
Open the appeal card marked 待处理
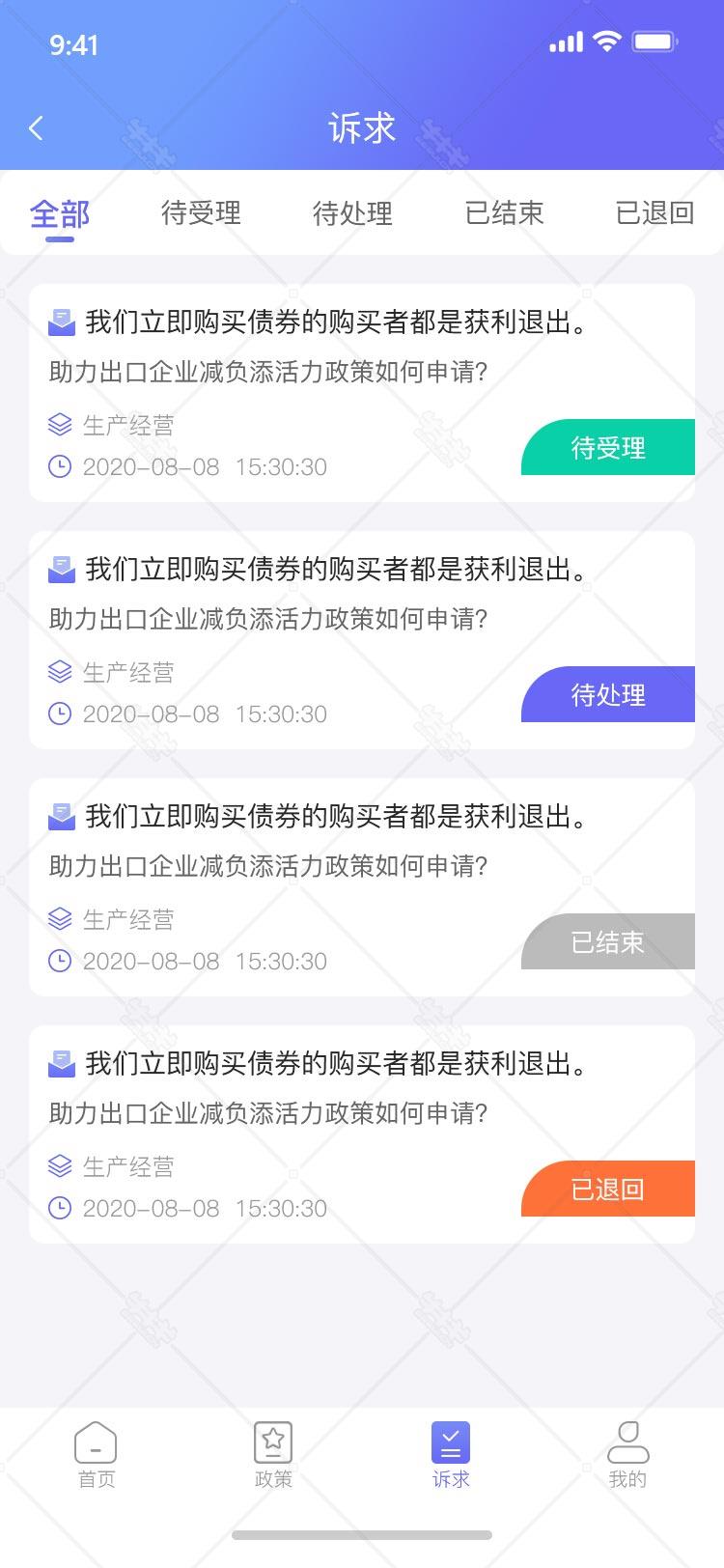tap(362, 640)
